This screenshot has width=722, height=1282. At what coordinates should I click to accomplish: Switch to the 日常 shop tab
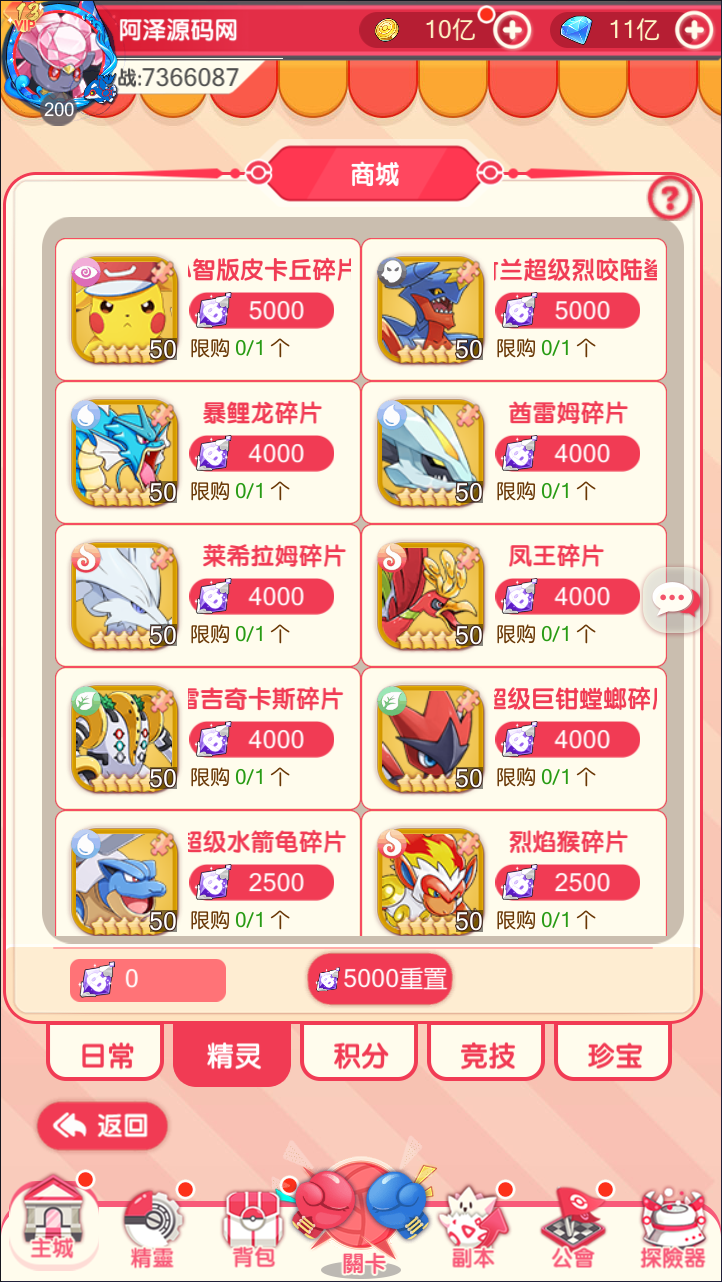pos(106,1055)
